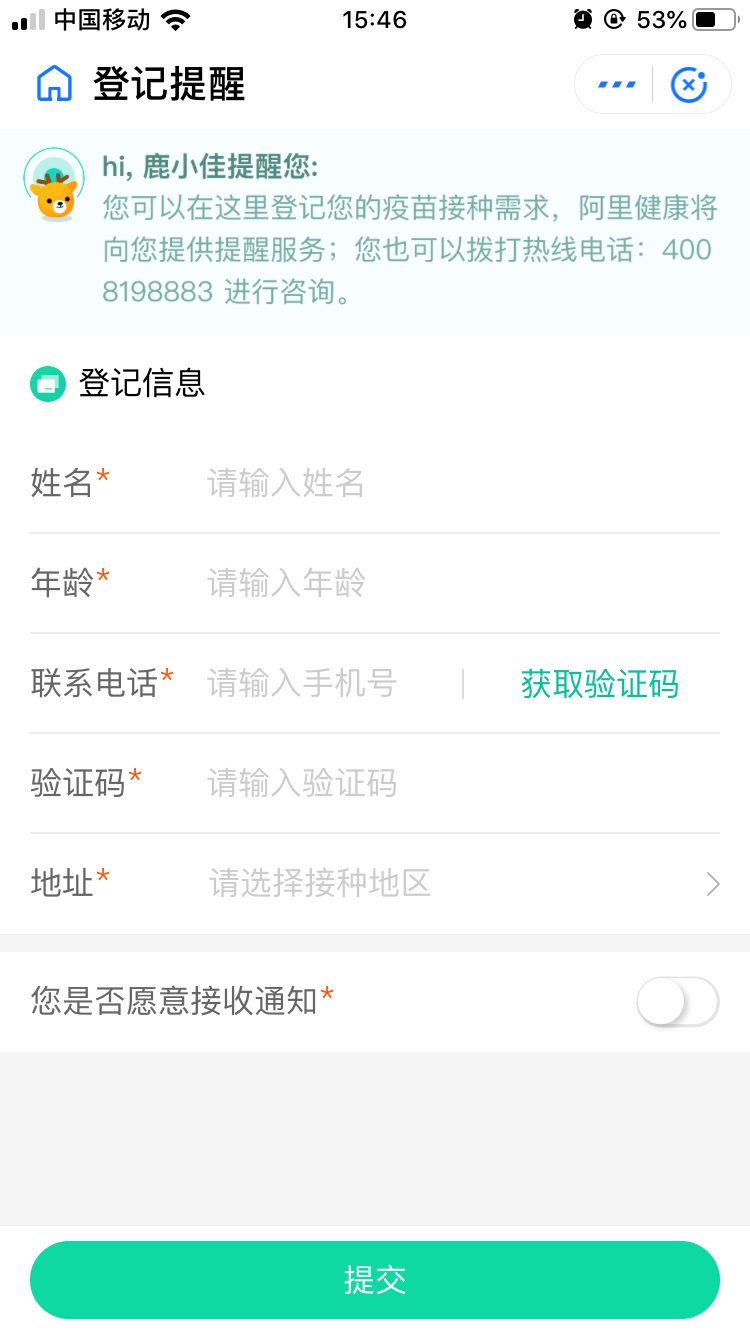Image resolution: width=750 pixels, height=1334 pixels.
Task: Close the mini program
Action: tap(688, 84)
